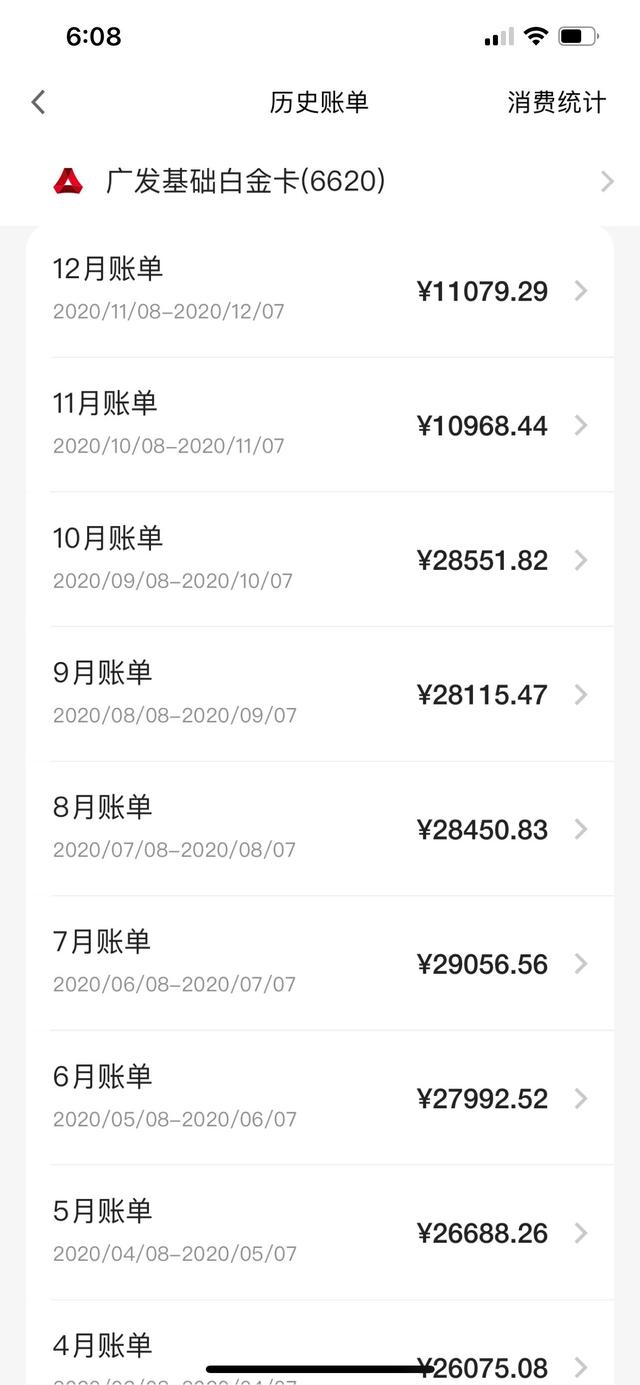View the 10月账单 bill details
The width and height of the screenshot is (640, 1385).
click(320, 559)
